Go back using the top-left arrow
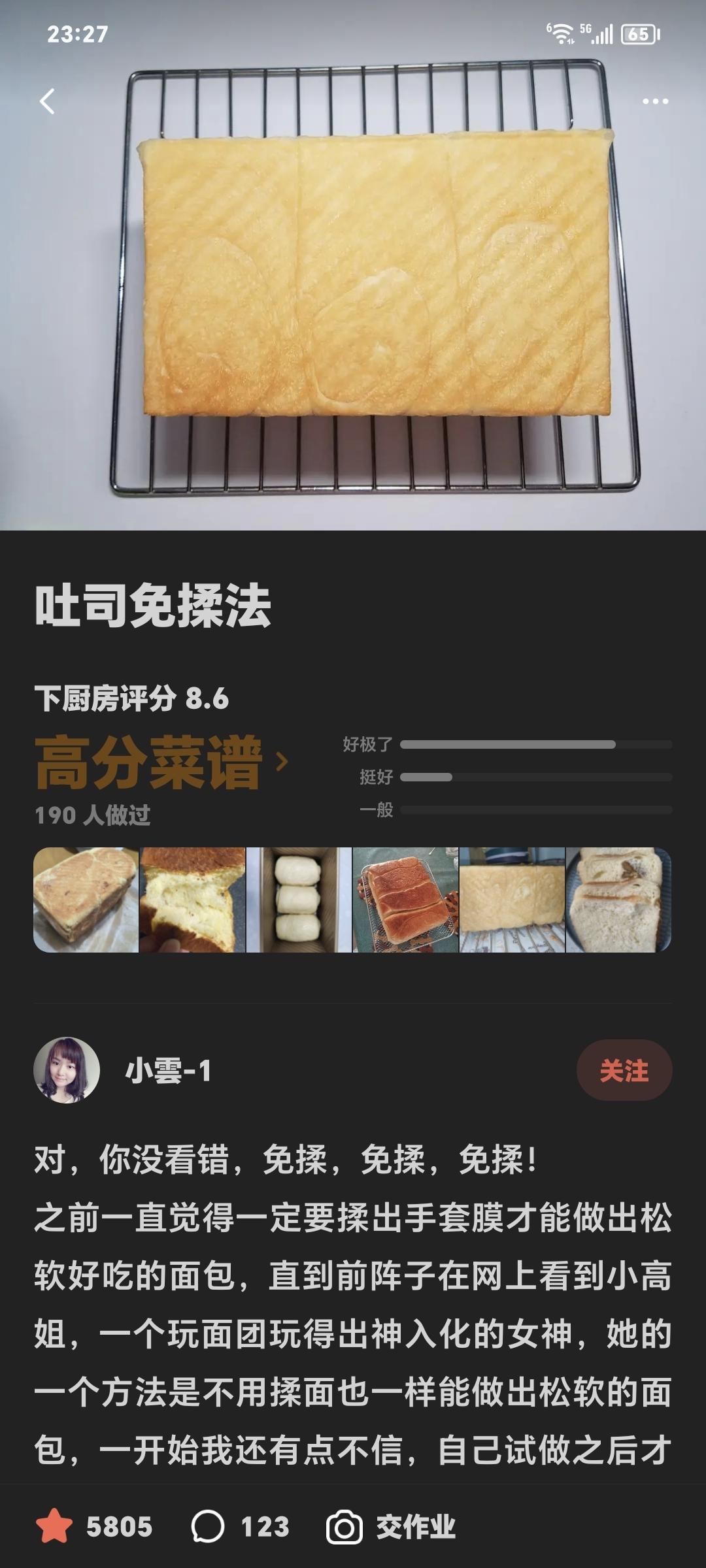Screen dimensions: 706x1568 (x=47, y=102)
